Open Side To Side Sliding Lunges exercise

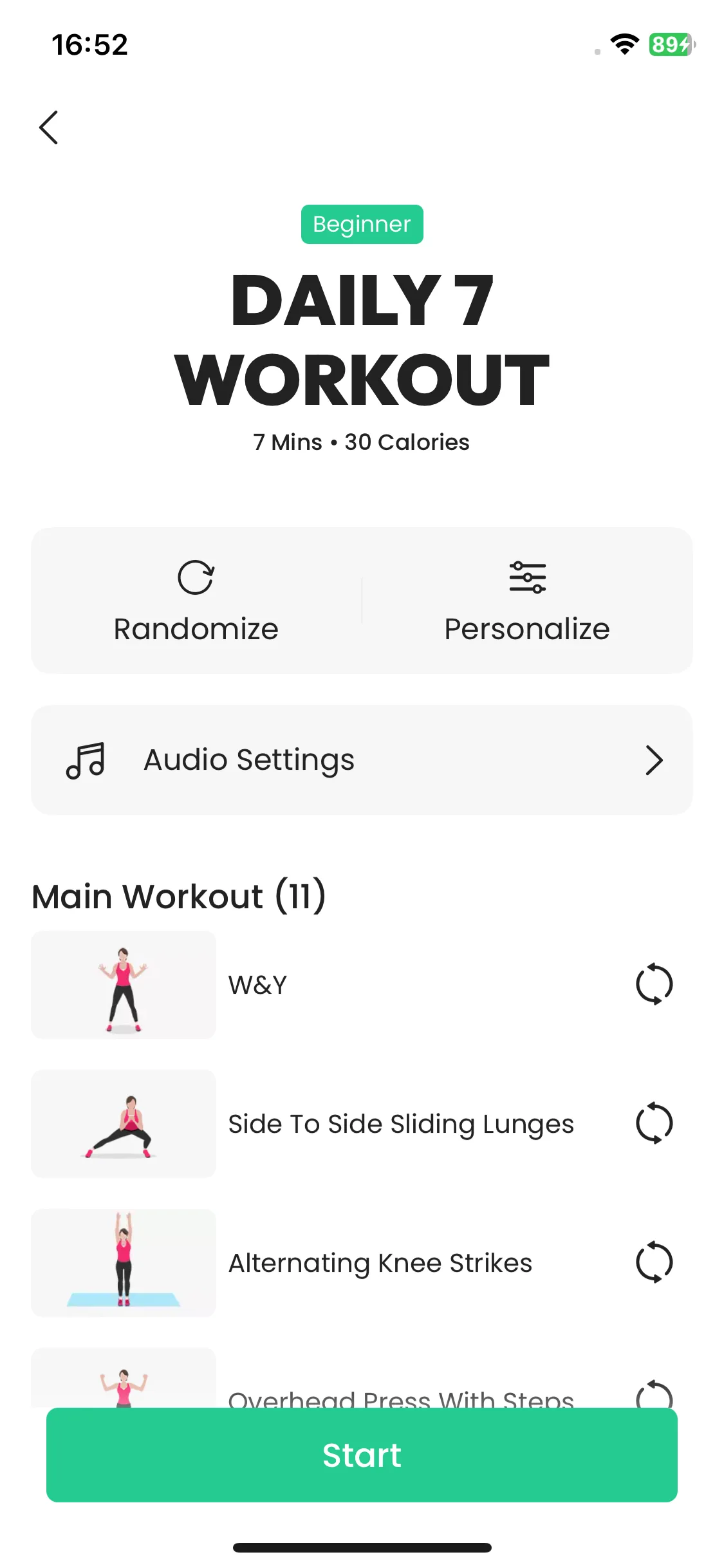(400, 1124)
